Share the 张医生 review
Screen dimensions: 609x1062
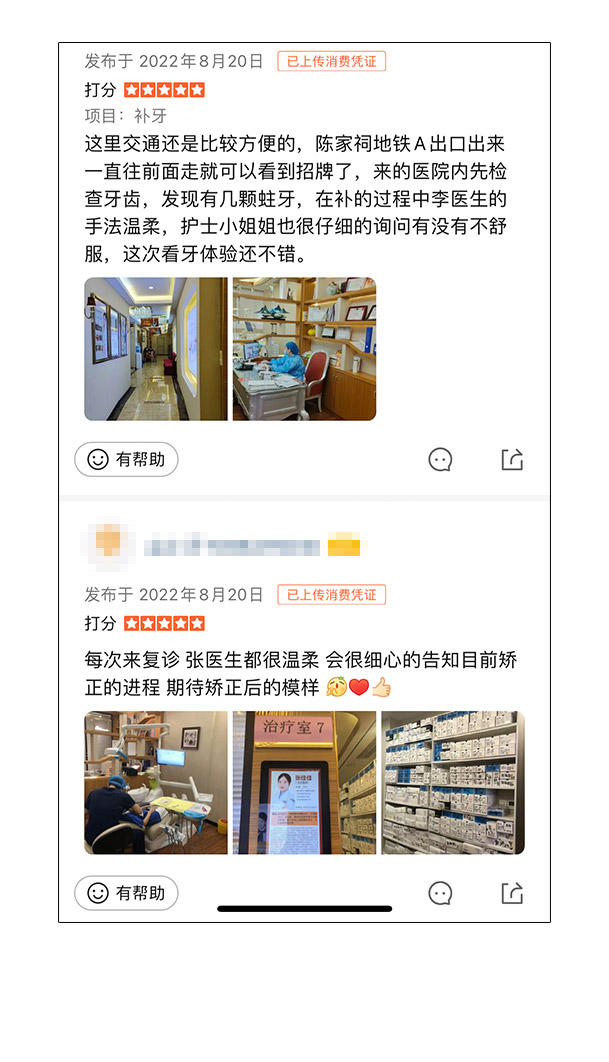click(x=512, y=893)
